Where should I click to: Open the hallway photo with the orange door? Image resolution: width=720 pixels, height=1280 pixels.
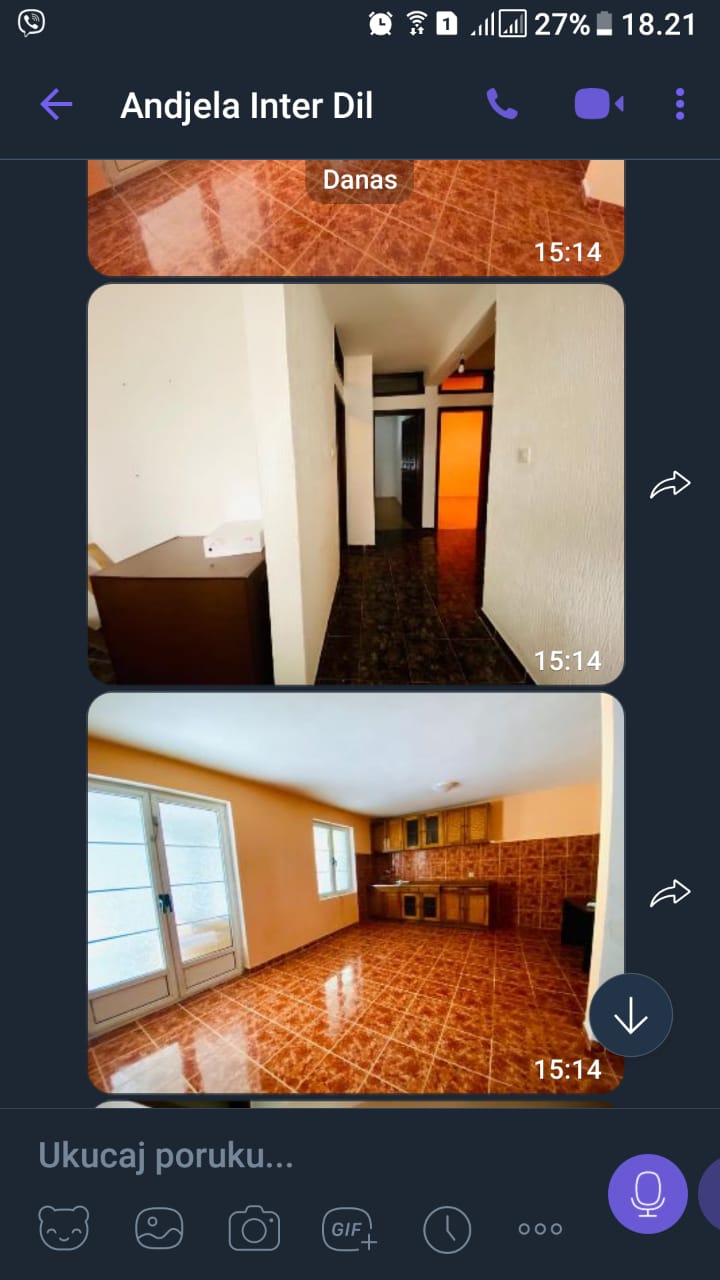tap(356, 484)
